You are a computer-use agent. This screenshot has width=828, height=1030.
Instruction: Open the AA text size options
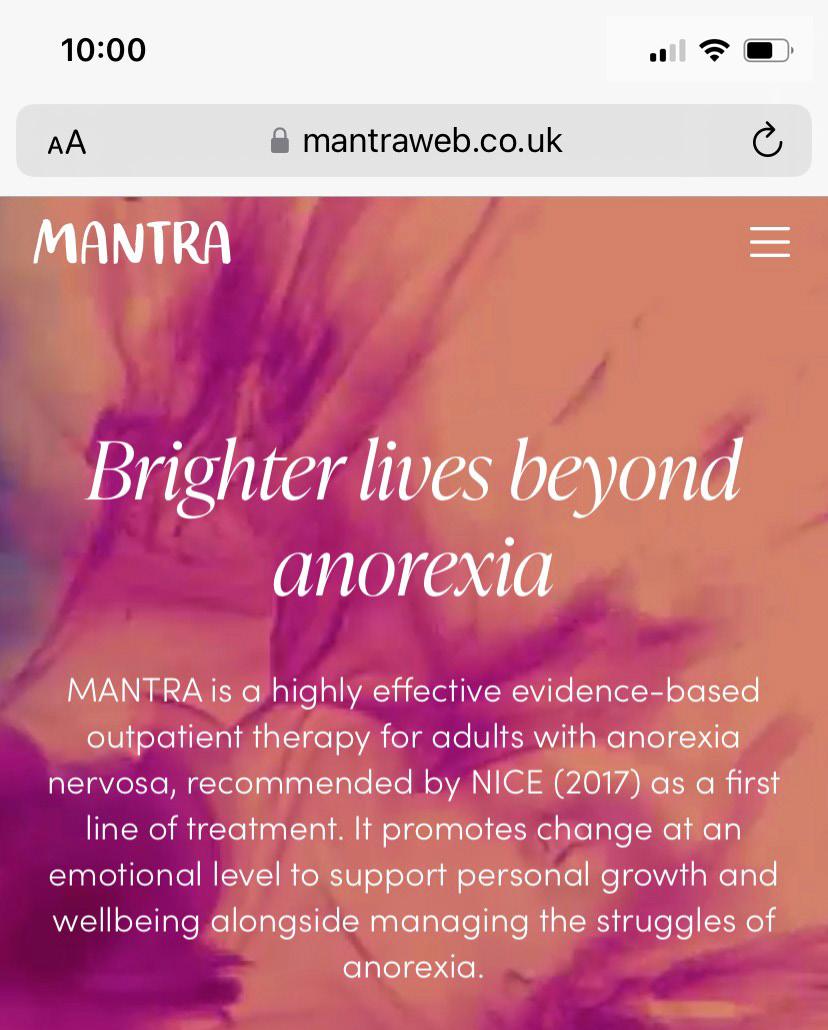click(67, 143)
